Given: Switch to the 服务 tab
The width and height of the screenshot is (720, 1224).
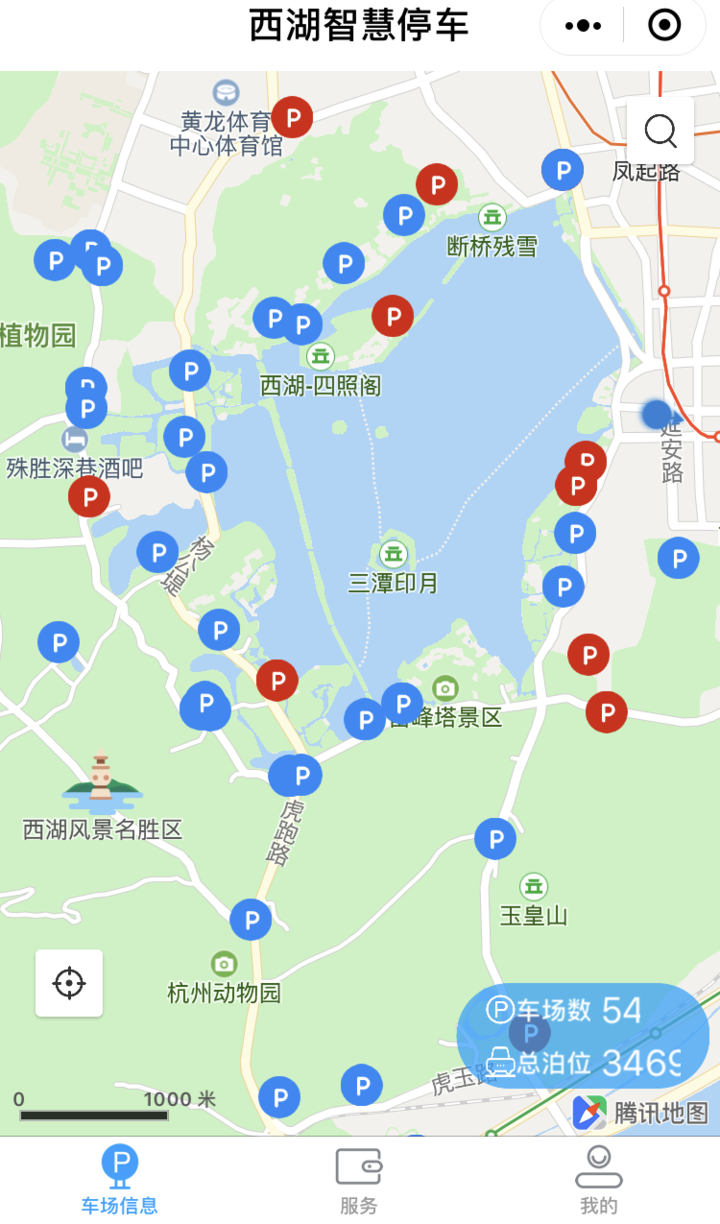Looking at the screenshot, I should tap(359, 1181).
